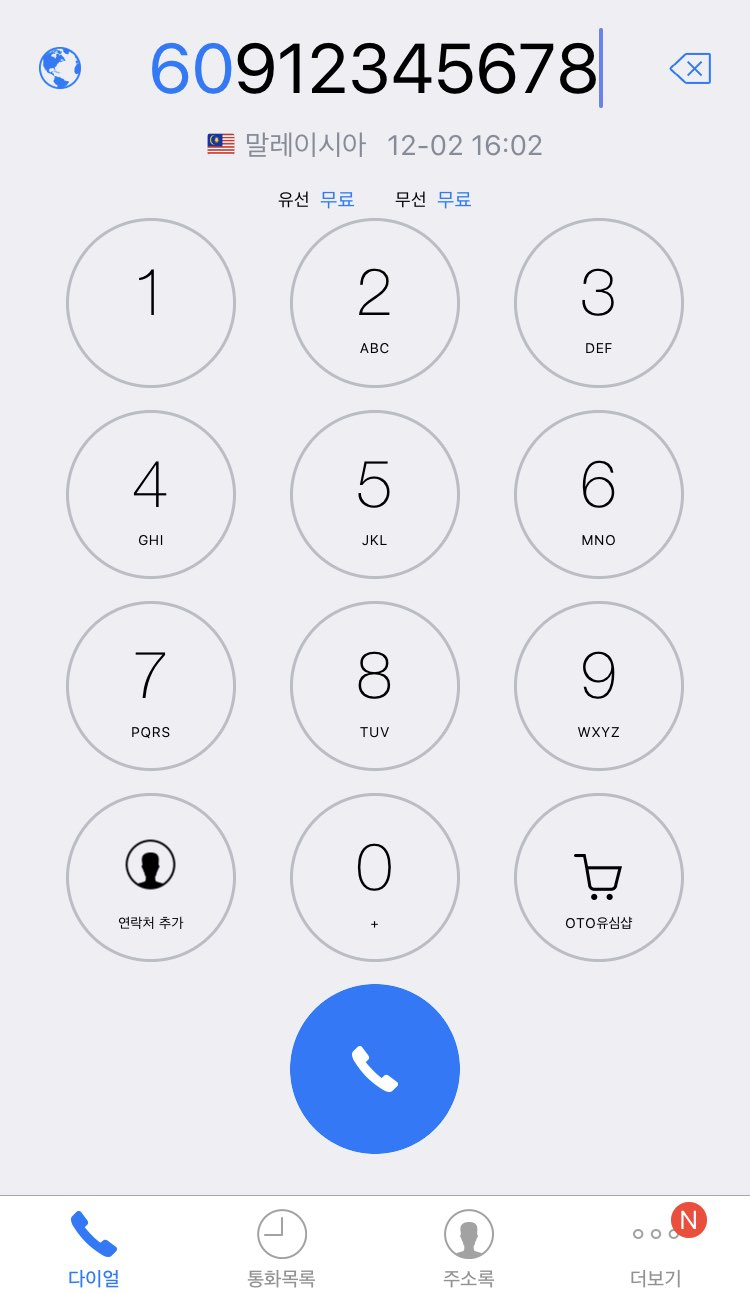The image size is (750, 1294).
Task: Tap the phone number field
Action: [x=374, y=69]
